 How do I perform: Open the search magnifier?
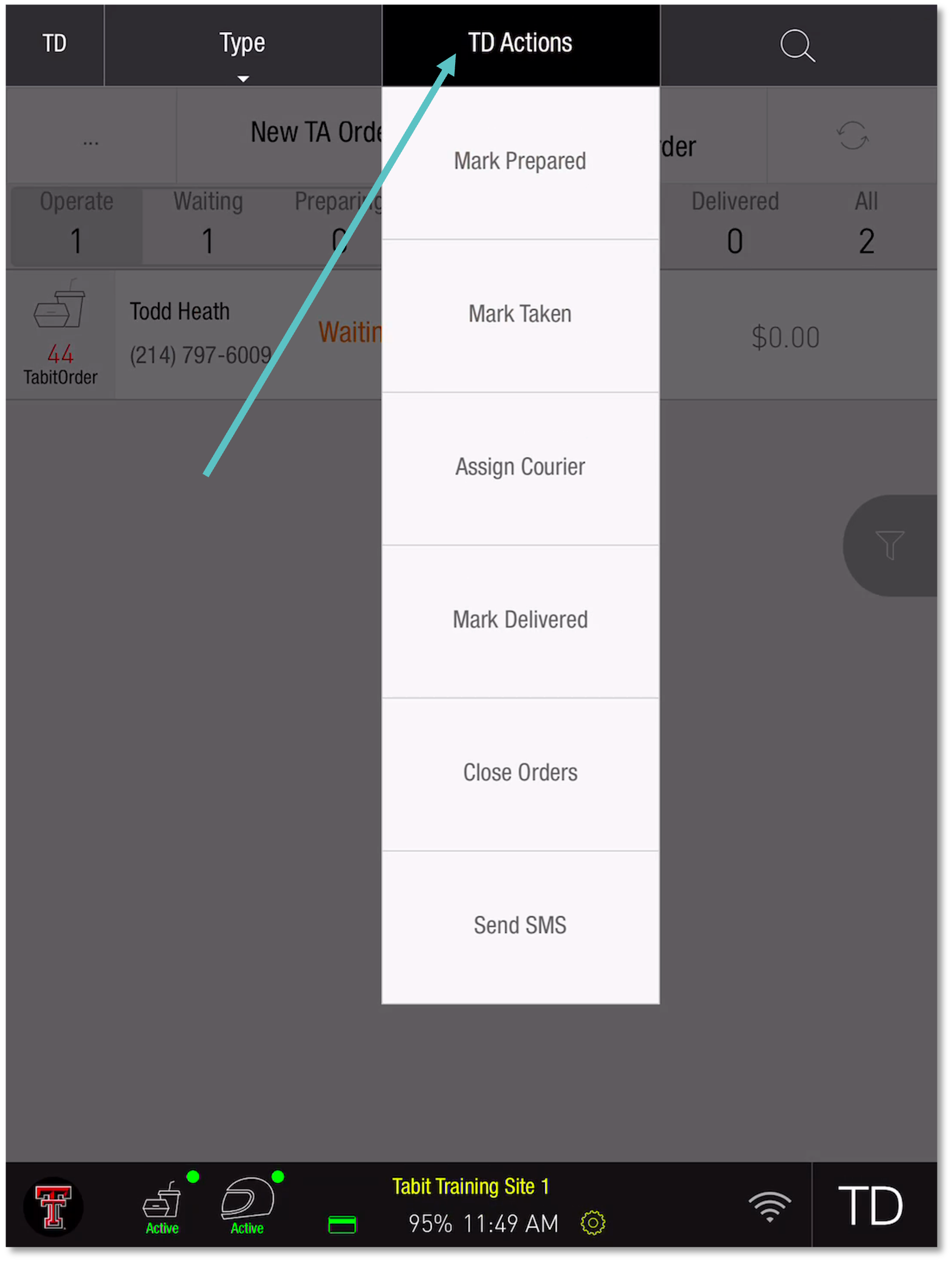click(x=797, y=46)
